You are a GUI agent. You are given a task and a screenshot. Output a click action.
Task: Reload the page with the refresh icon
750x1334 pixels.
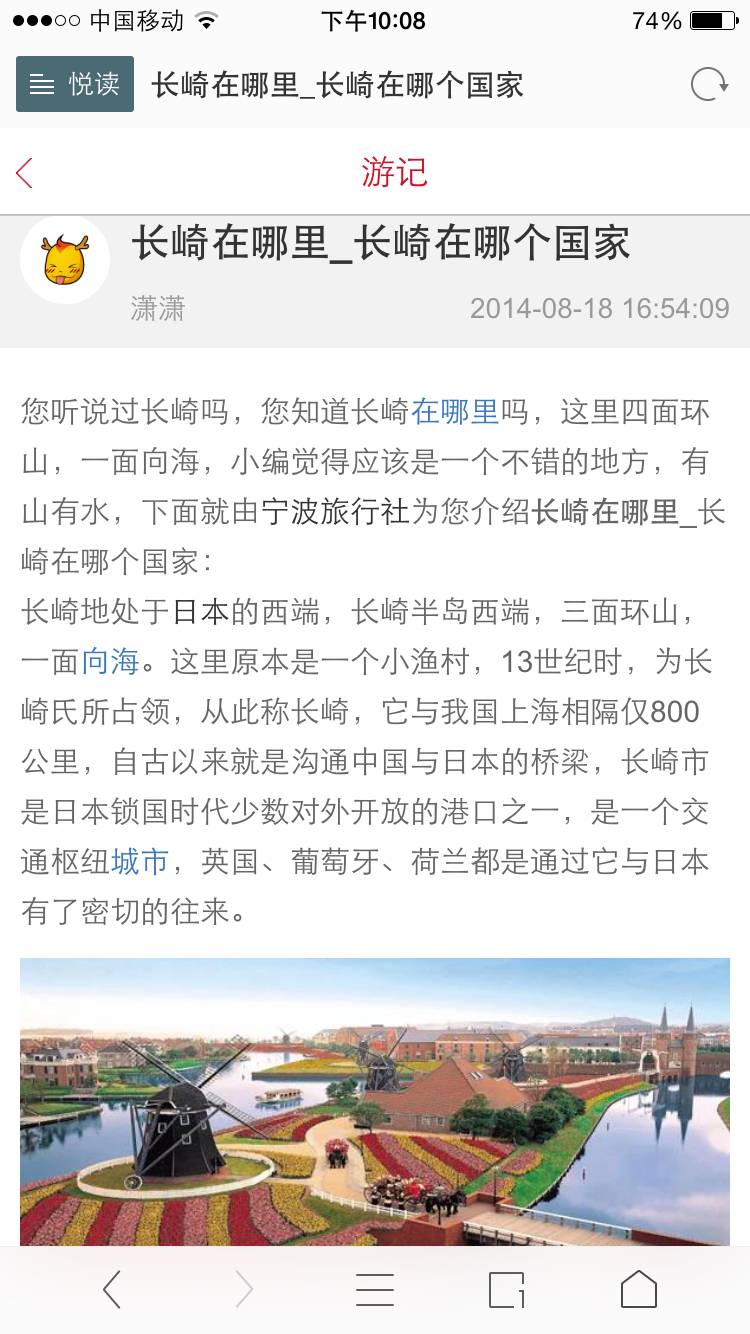click(709, 85)
